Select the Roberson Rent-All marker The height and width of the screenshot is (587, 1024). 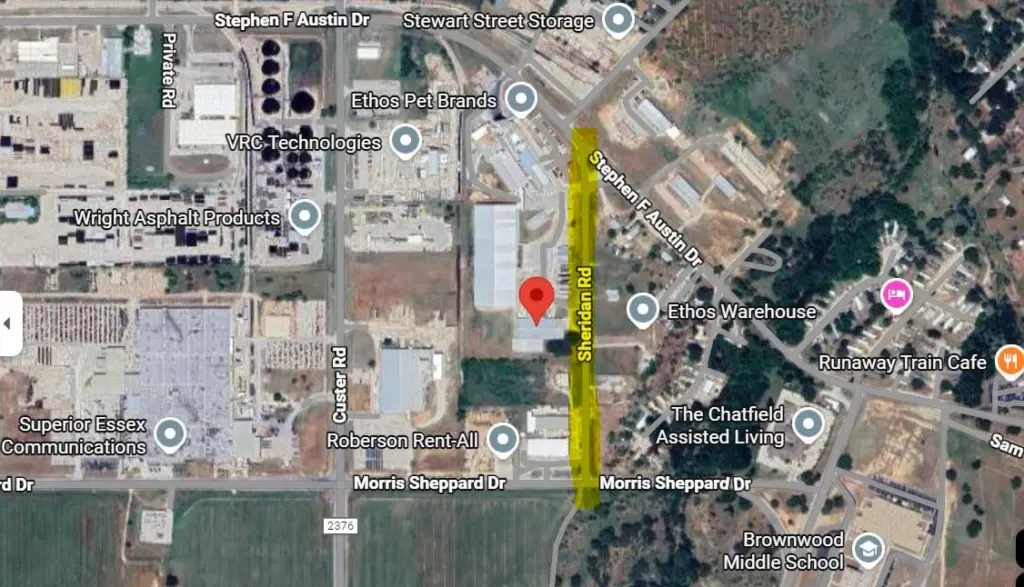point(502,438)
